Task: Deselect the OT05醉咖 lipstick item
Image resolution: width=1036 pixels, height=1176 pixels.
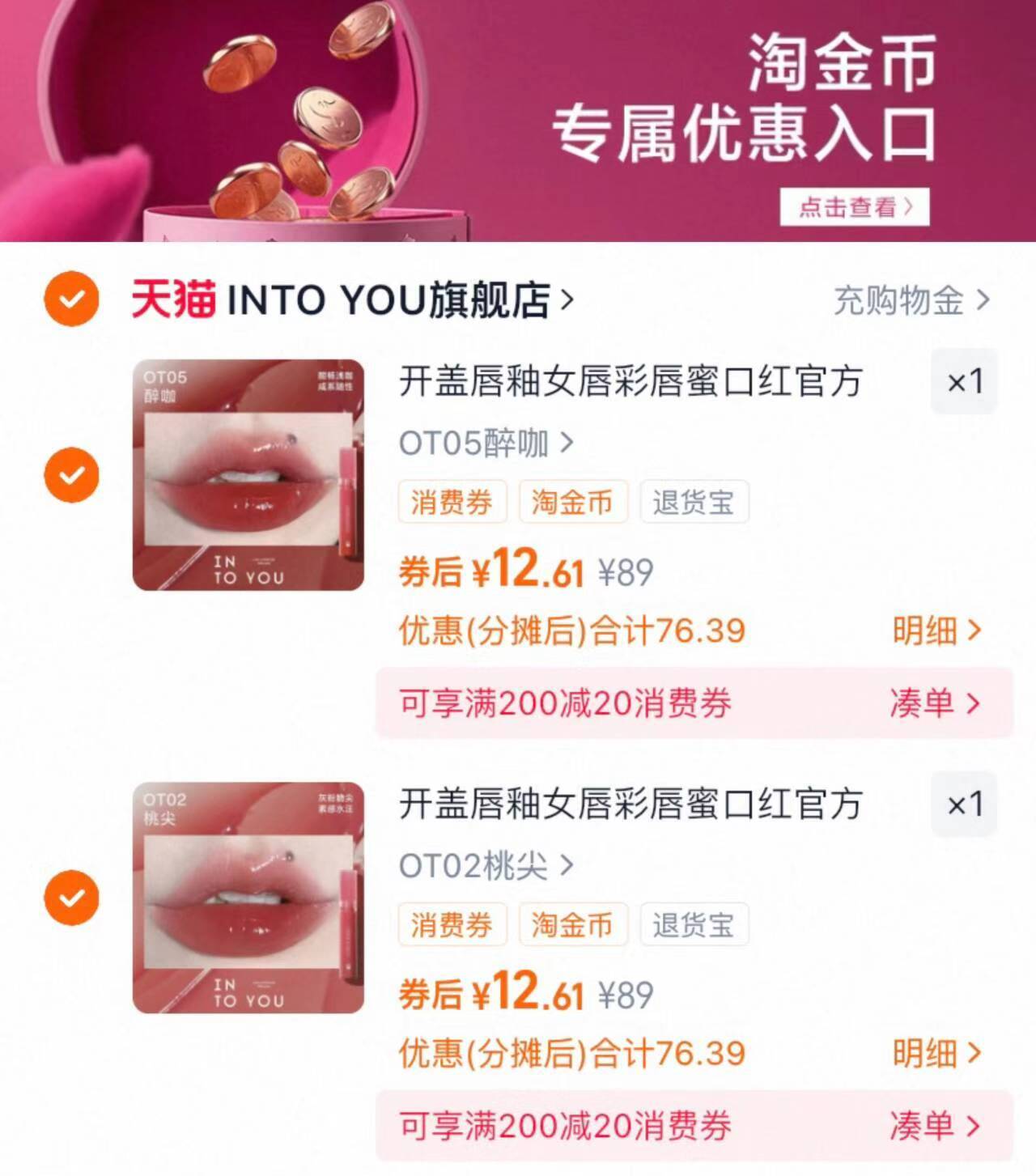Action: [71, 473]
